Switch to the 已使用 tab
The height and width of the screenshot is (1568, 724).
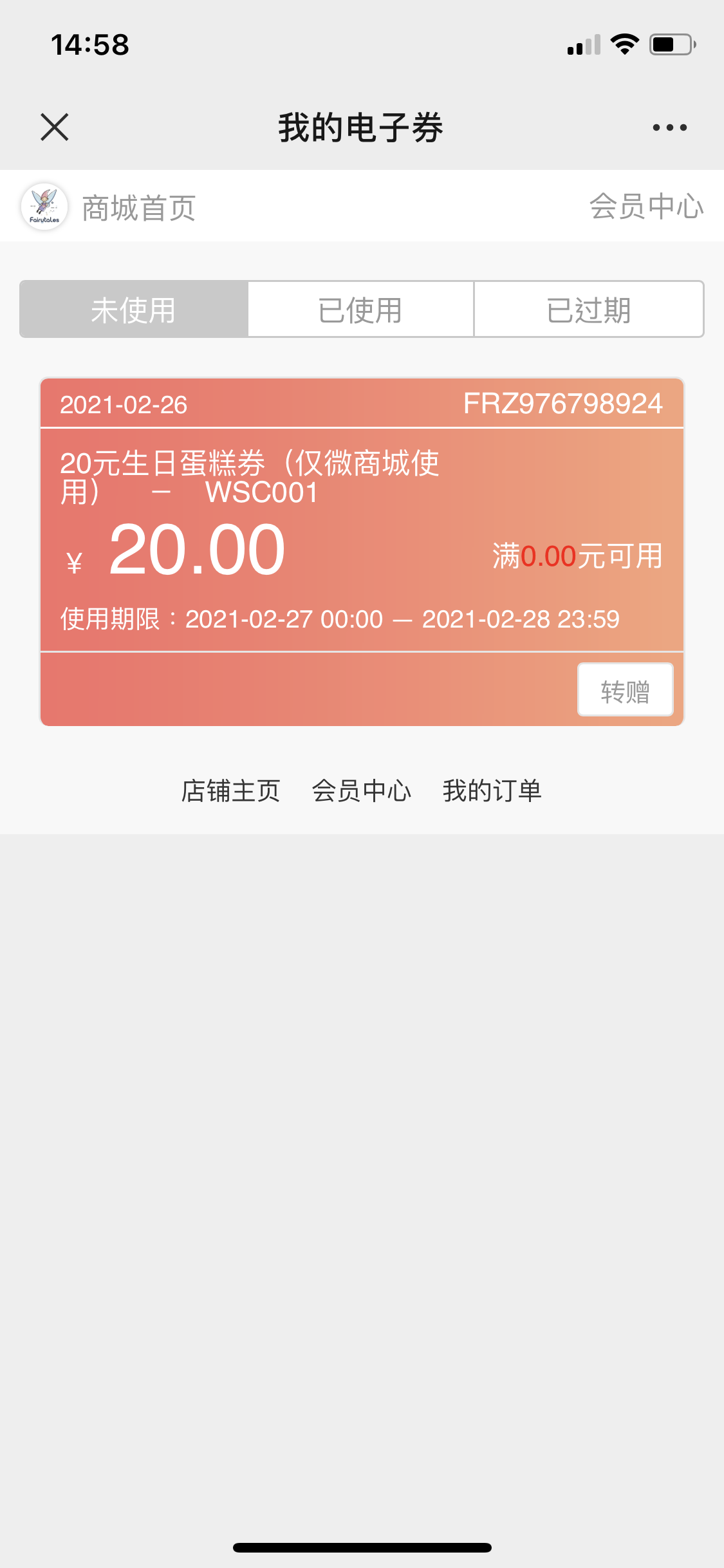coord(361,310)
